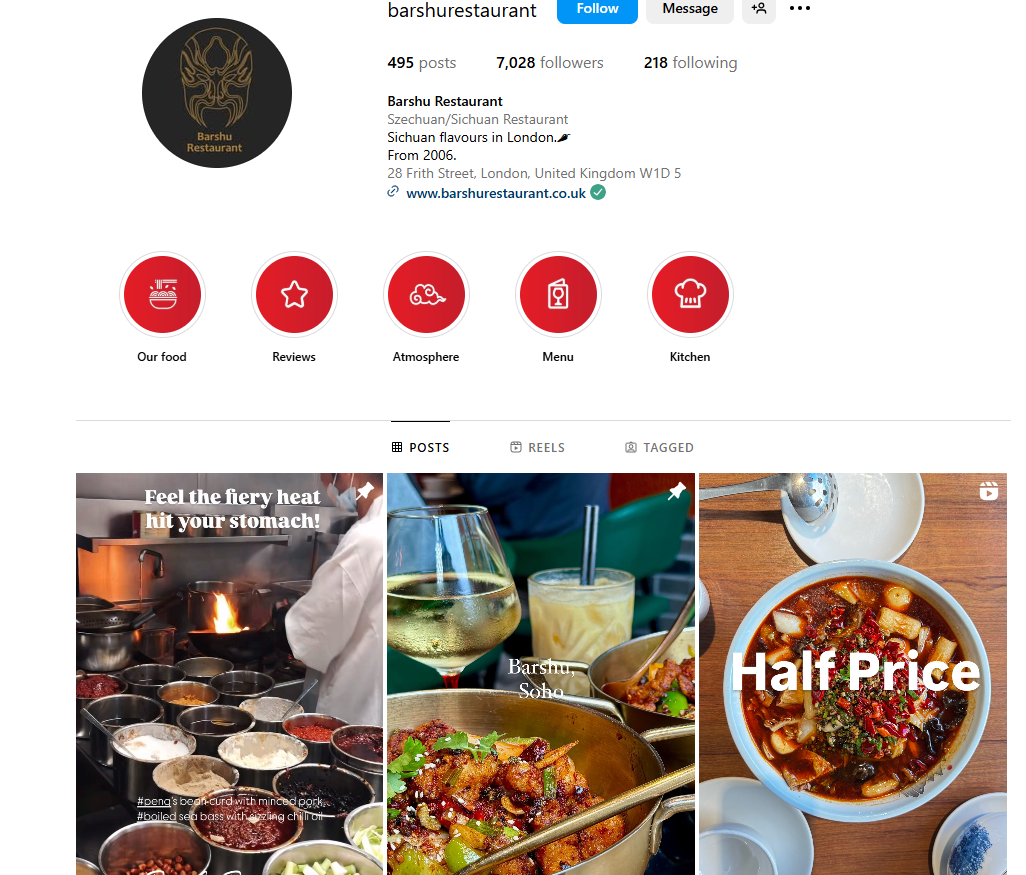Switch to the Tagged tab
The height and width of the screenshot is (875, 1026).
(659, 448)
